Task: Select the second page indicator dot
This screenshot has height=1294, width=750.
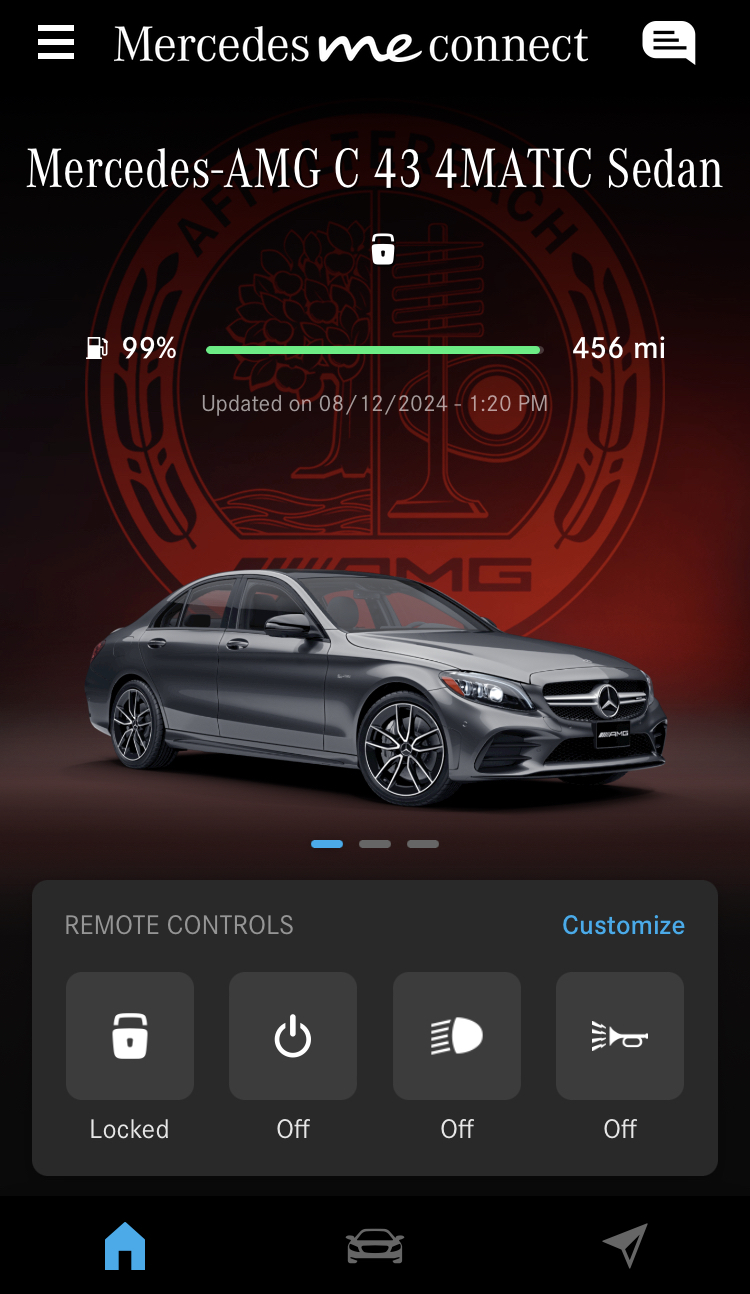Action: point(375,844)
